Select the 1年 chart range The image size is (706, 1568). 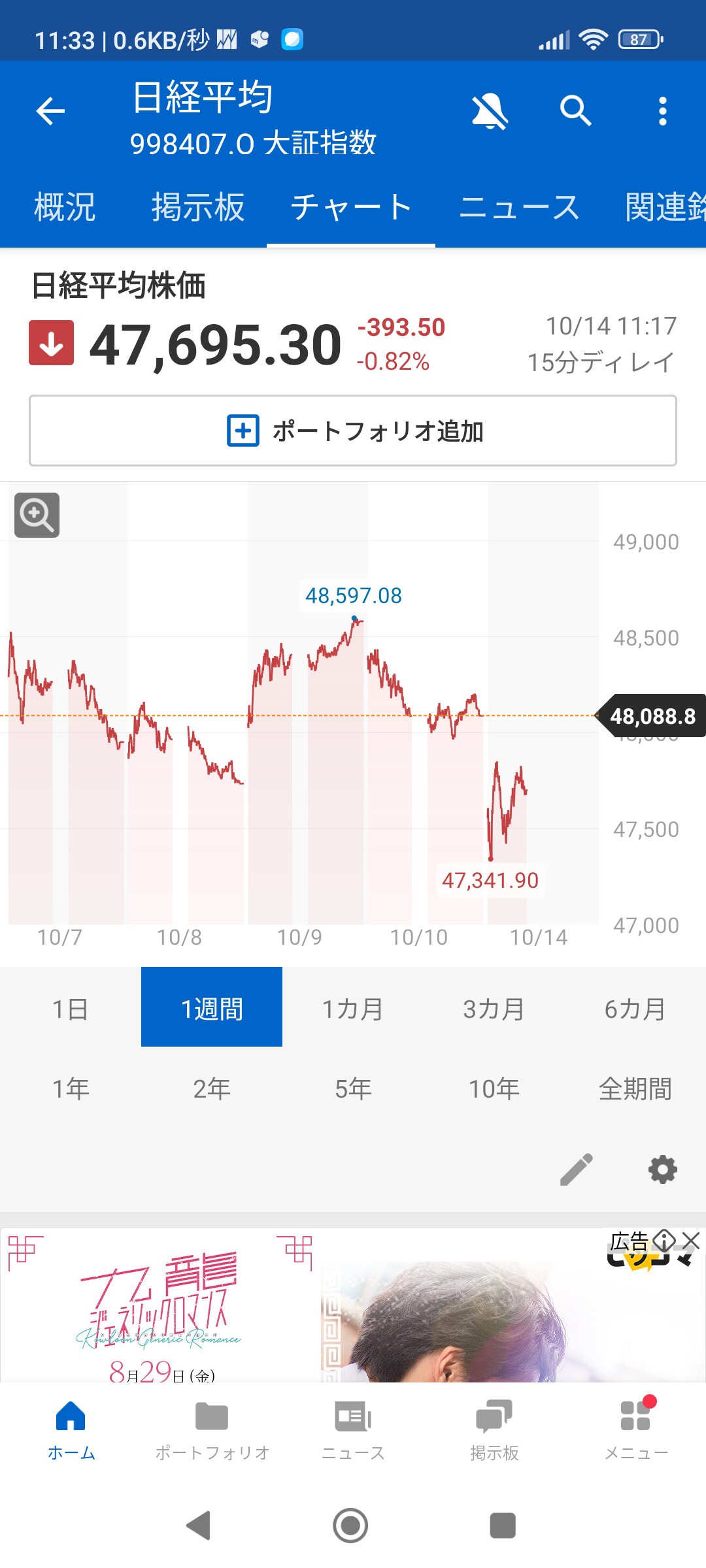tap(71, 1088)
